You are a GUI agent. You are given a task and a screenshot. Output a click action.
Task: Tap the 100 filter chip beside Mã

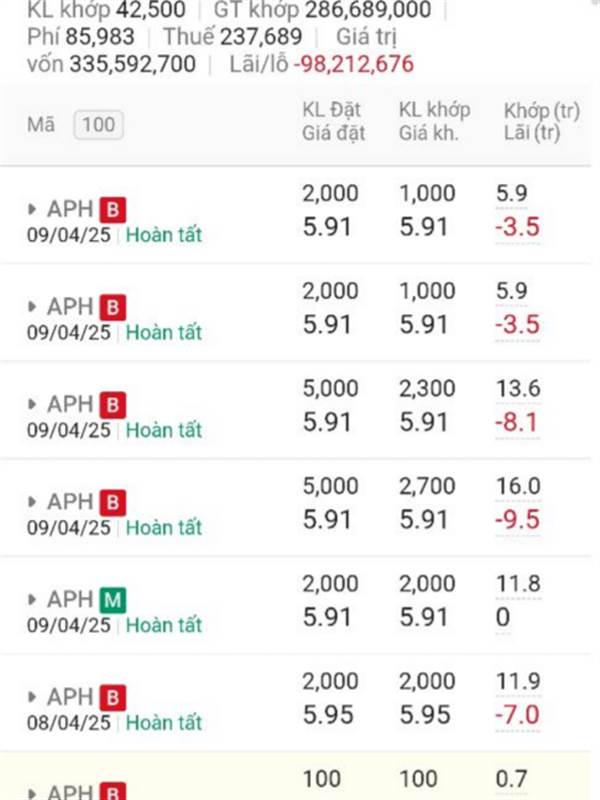97,125
